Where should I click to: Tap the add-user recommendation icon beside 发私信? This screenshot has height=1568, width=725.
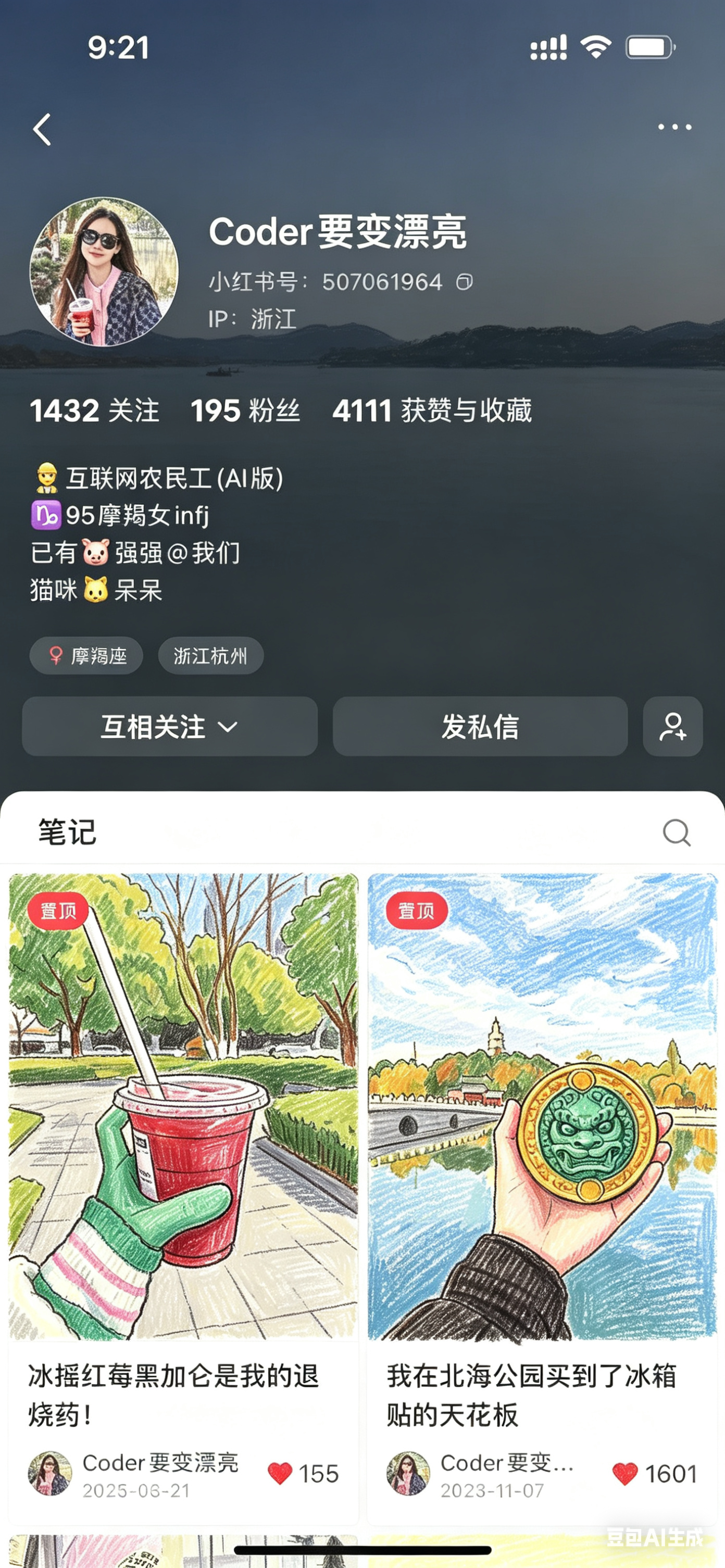672,726
